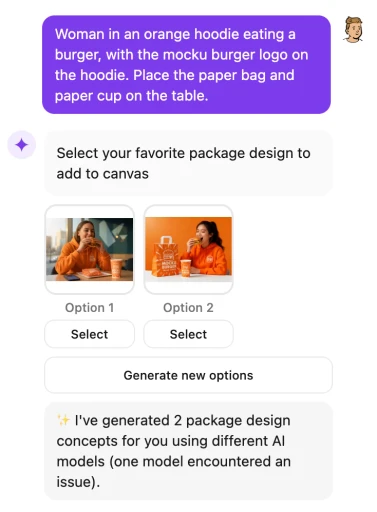Viewport: 377px width, 512px height.
Task: Select Option 1 package design
Action: click(x=89, y=334)
